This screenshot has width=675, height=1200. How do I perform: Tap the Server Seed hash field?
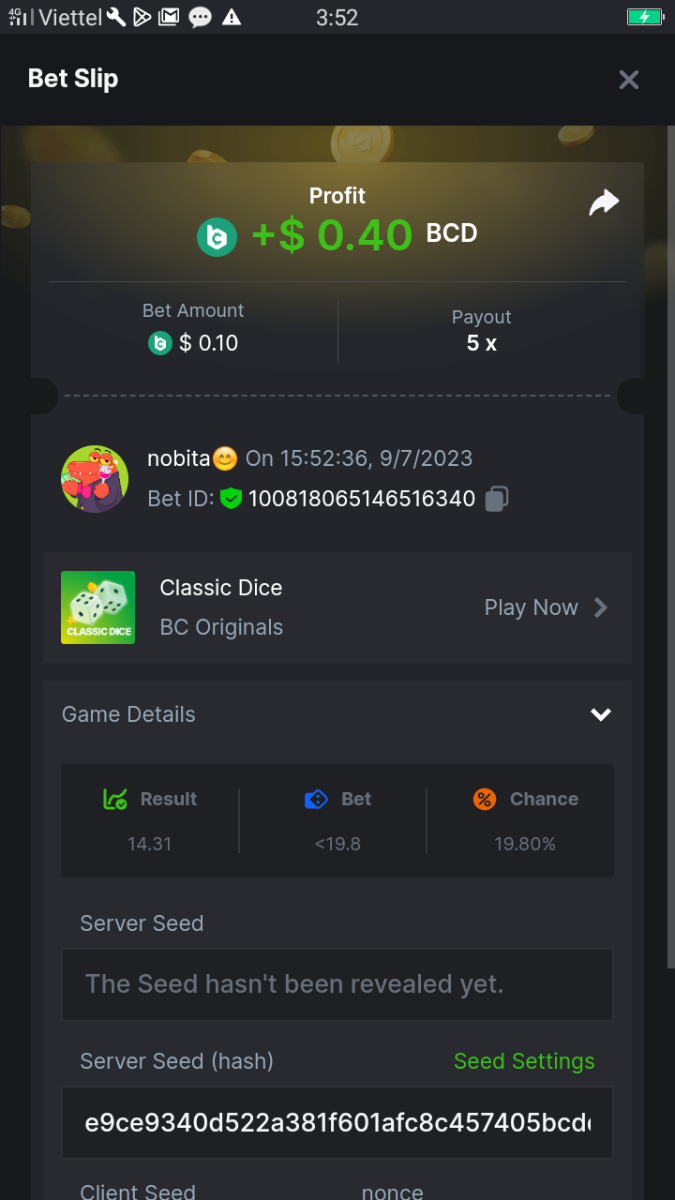point(337,1122)
